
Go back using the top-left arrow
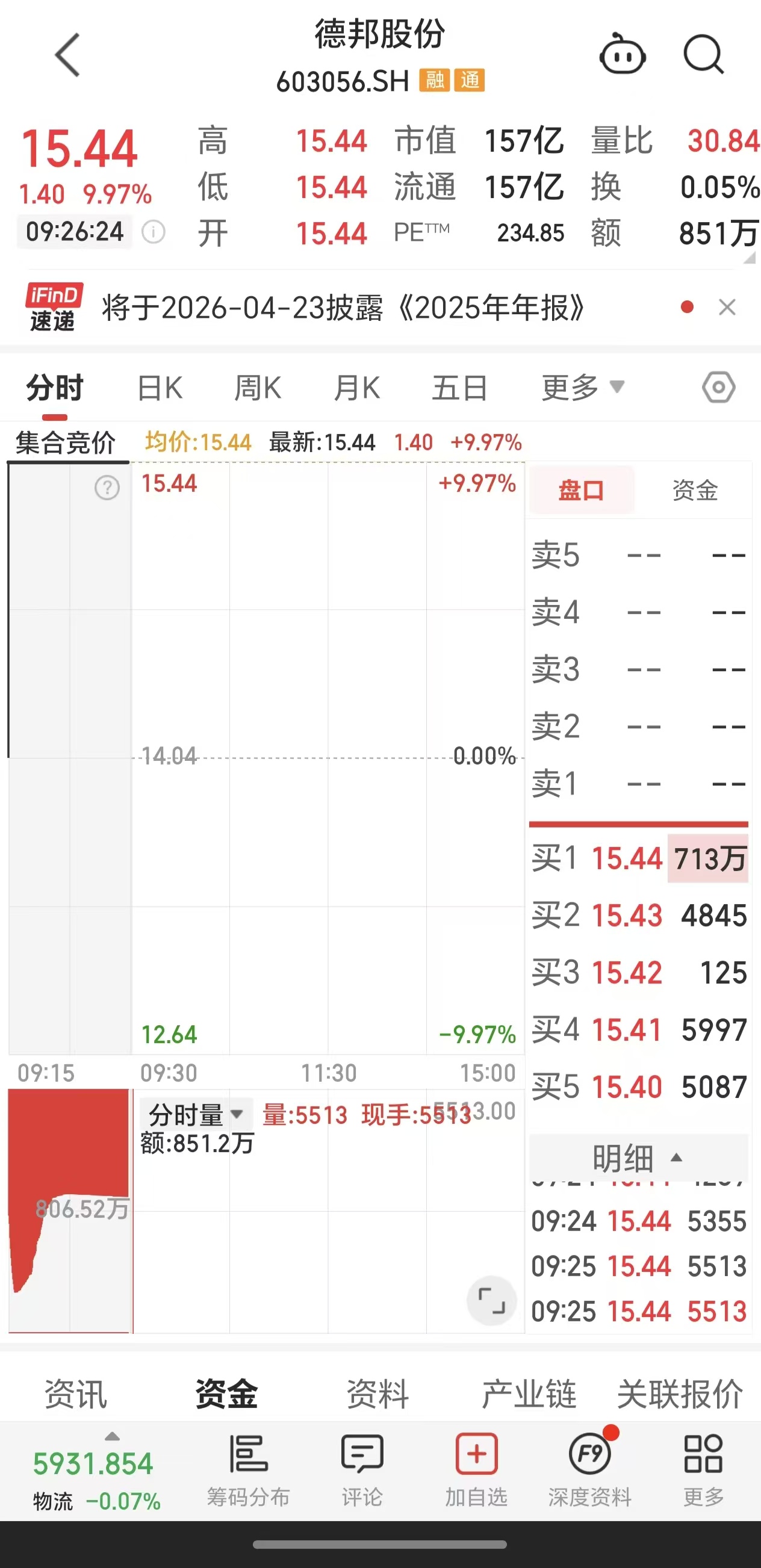pos(67,55)
